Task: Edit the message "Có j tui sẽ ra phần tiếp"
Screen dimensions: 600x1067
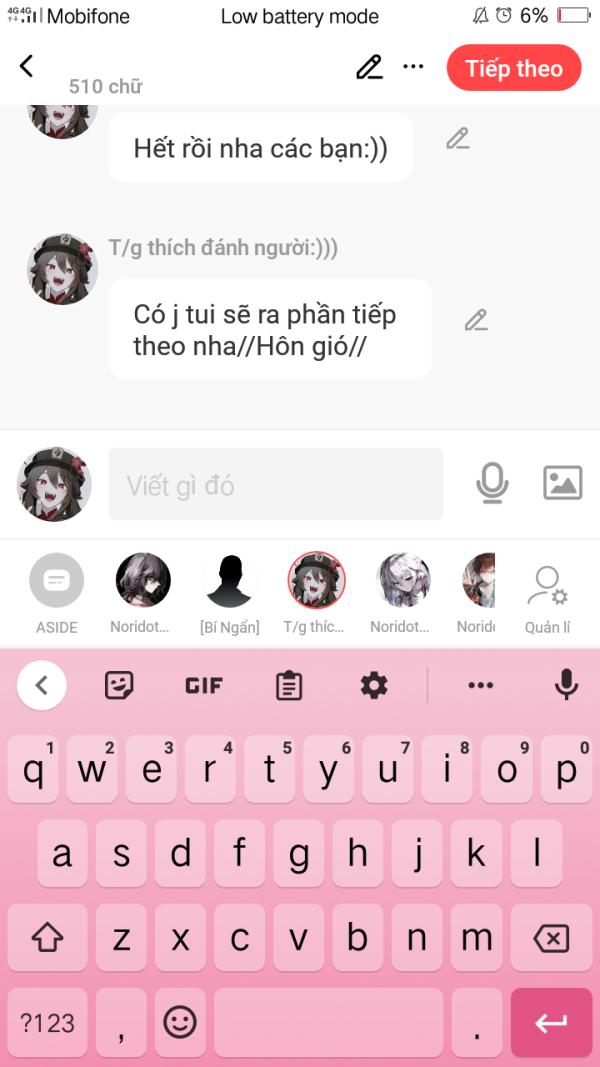Action: pos(476,320)
